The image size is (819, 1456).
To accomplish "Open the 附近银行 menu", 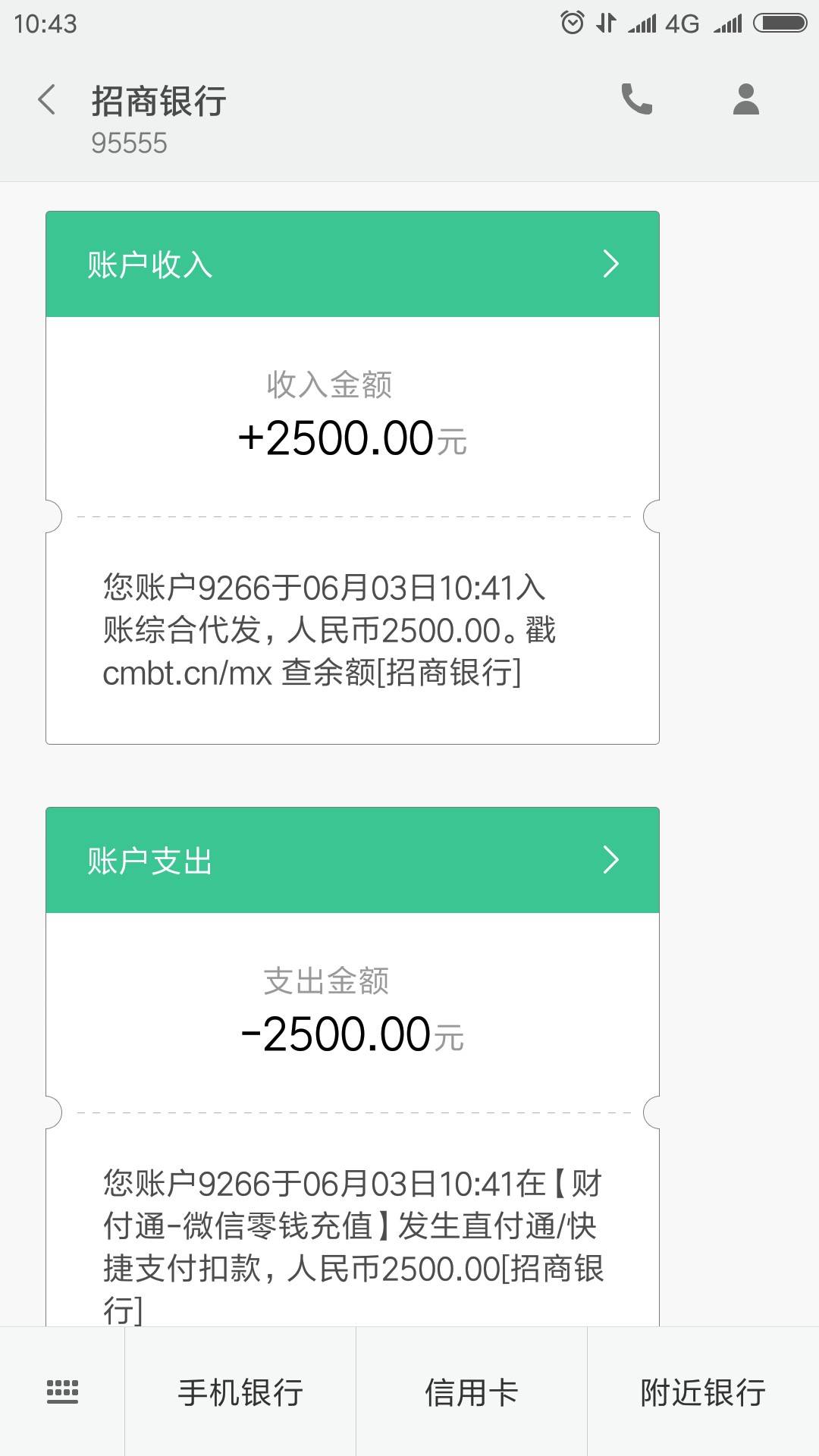I will point(703,1392).
